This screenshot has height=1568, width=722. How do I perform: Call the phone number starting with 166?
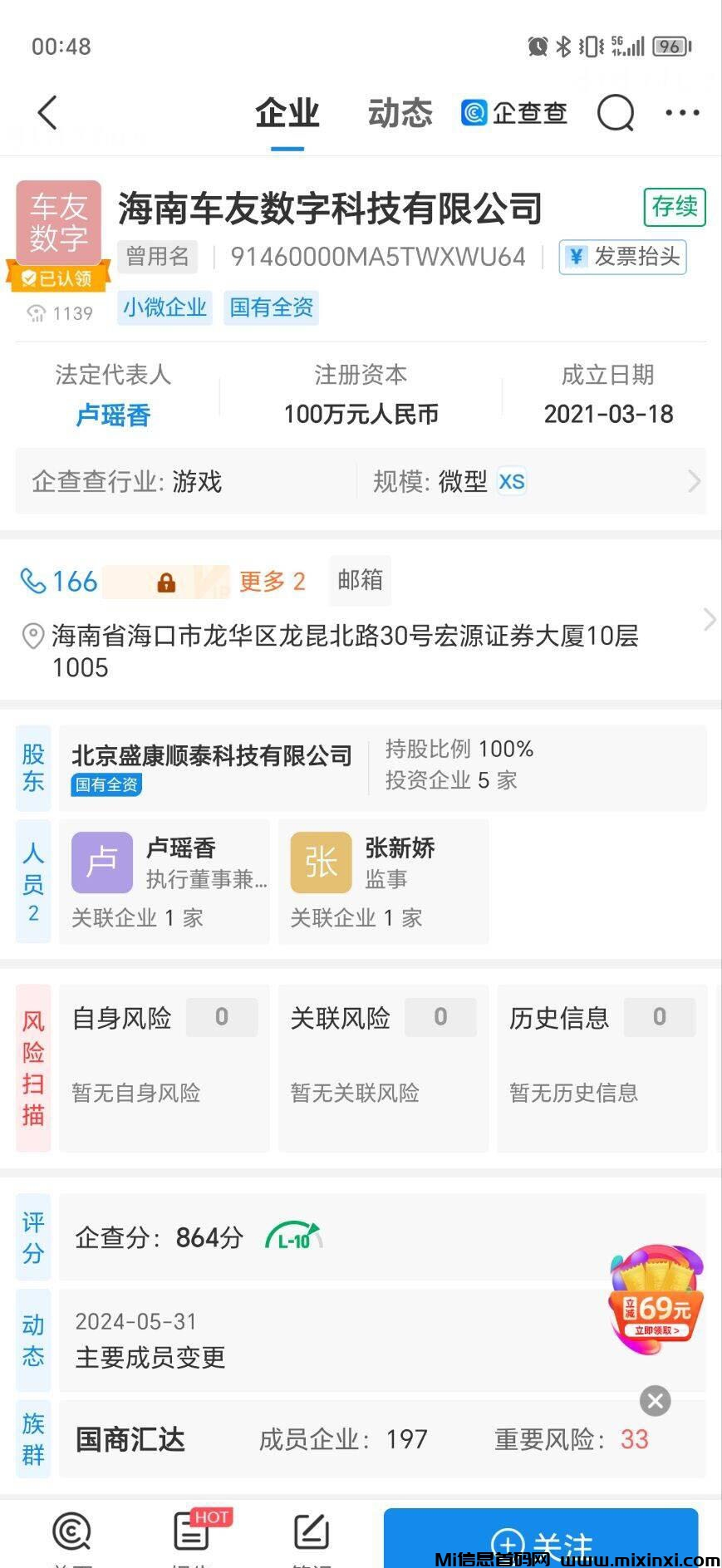coord(60,581)
